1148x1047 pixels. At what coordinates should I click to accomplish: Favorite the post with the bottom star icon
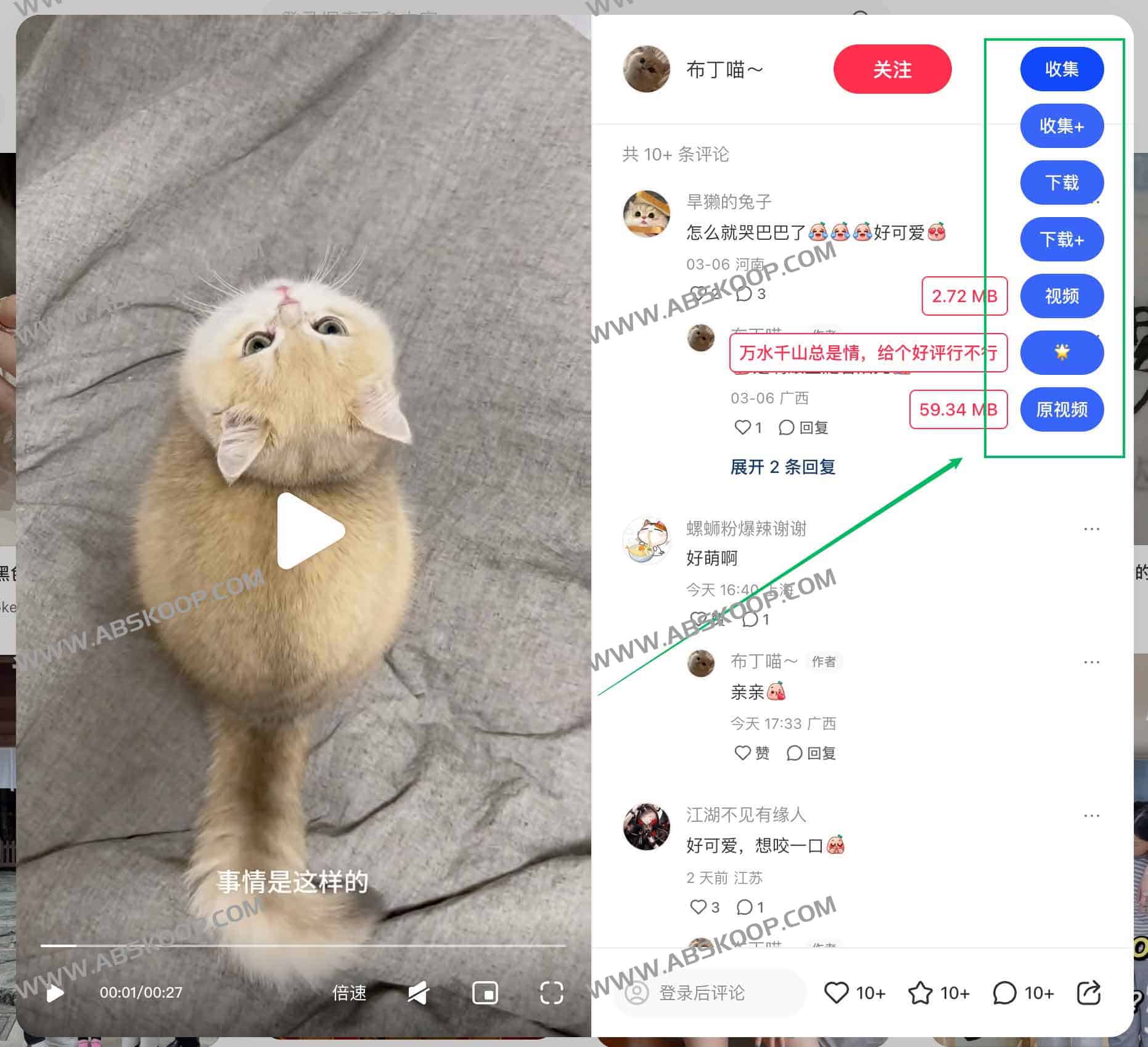[x=920, y=993]
